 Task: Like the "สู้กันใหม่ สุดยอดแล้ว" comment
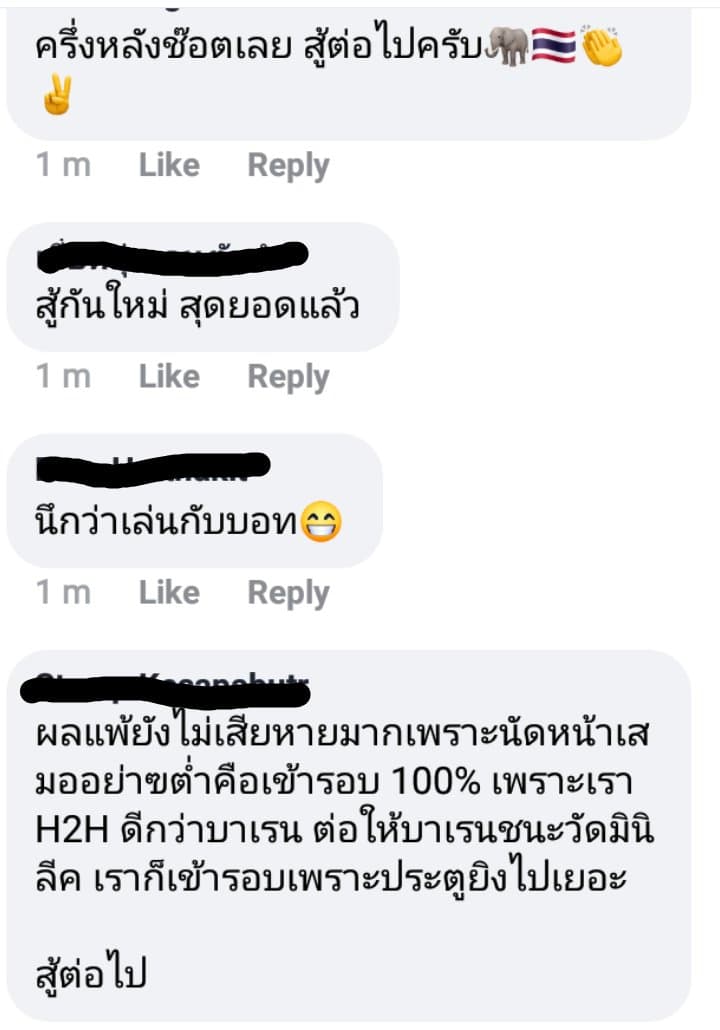coord(169,377)
